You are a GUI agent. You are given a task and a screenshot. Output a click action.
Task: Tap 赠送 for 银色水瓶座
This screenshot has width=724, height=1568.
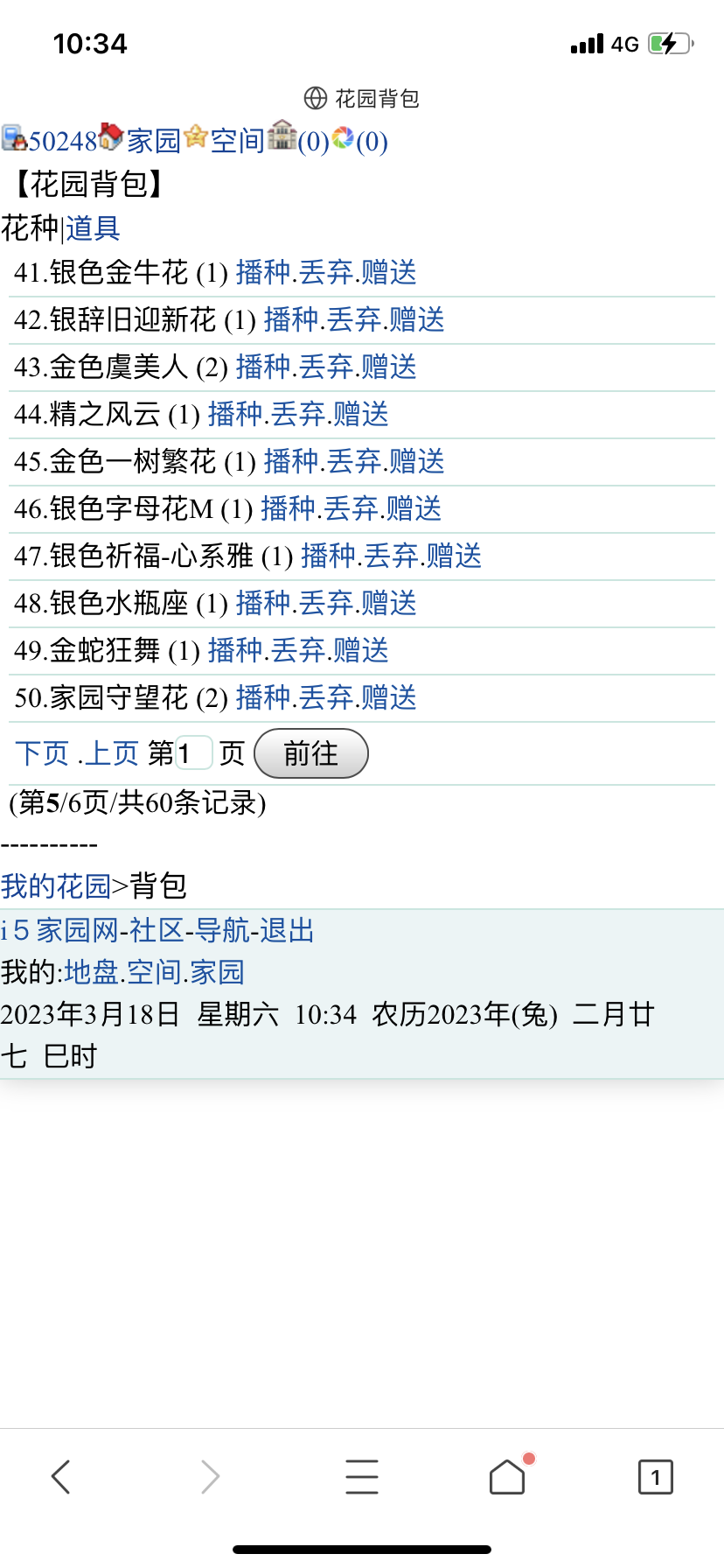pyautogui.click(x=389, y=604)
